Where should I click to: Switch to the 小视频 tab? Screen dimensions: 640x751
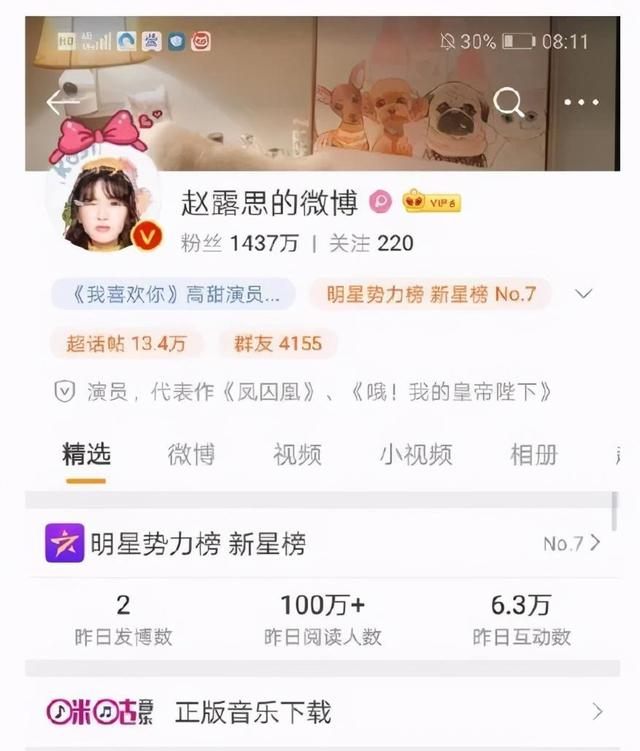pos(415,455)
